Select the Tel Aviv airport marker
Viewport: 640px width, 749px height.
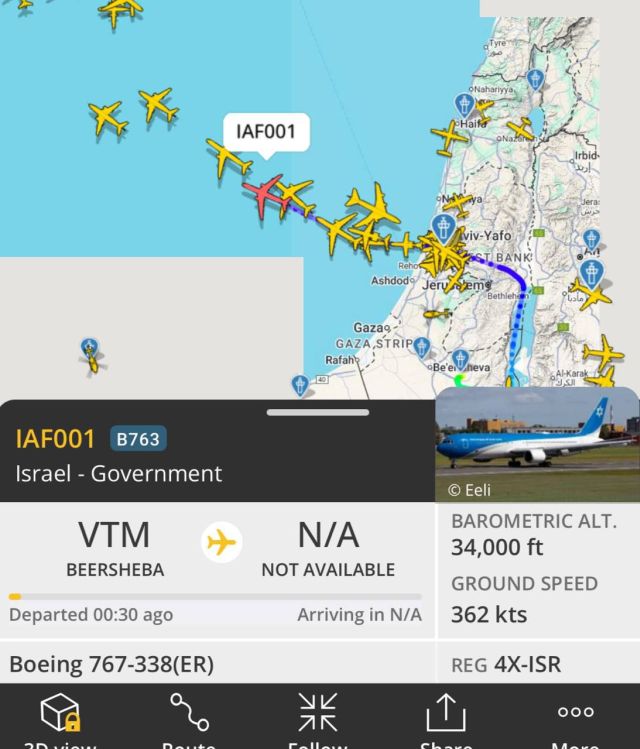[x=444, y=227]
